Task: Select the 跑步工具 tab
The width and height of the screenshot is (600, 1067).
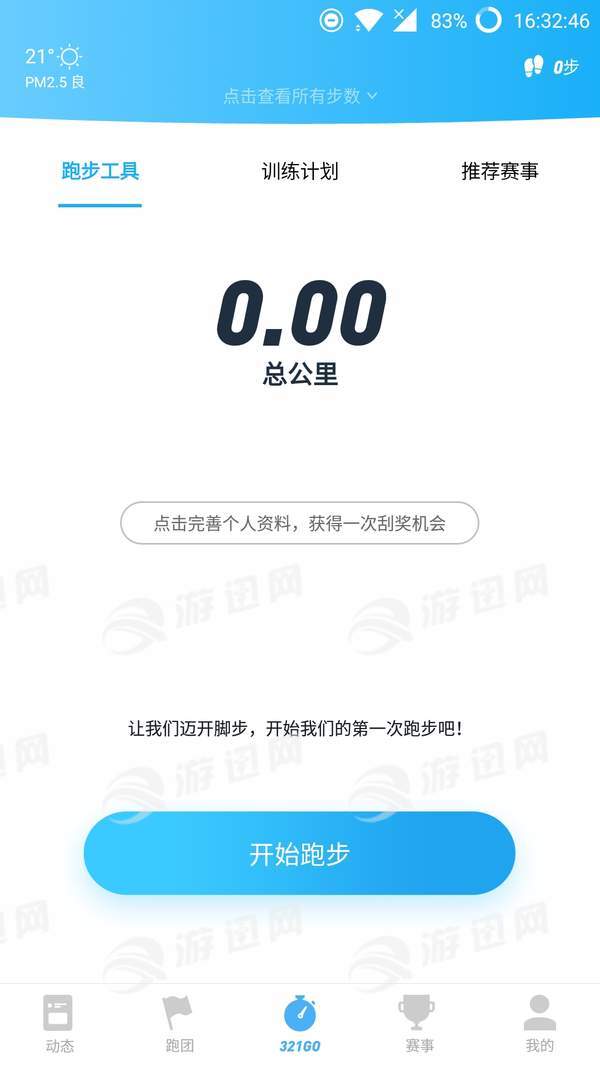Action: click(x=100, y=171)
